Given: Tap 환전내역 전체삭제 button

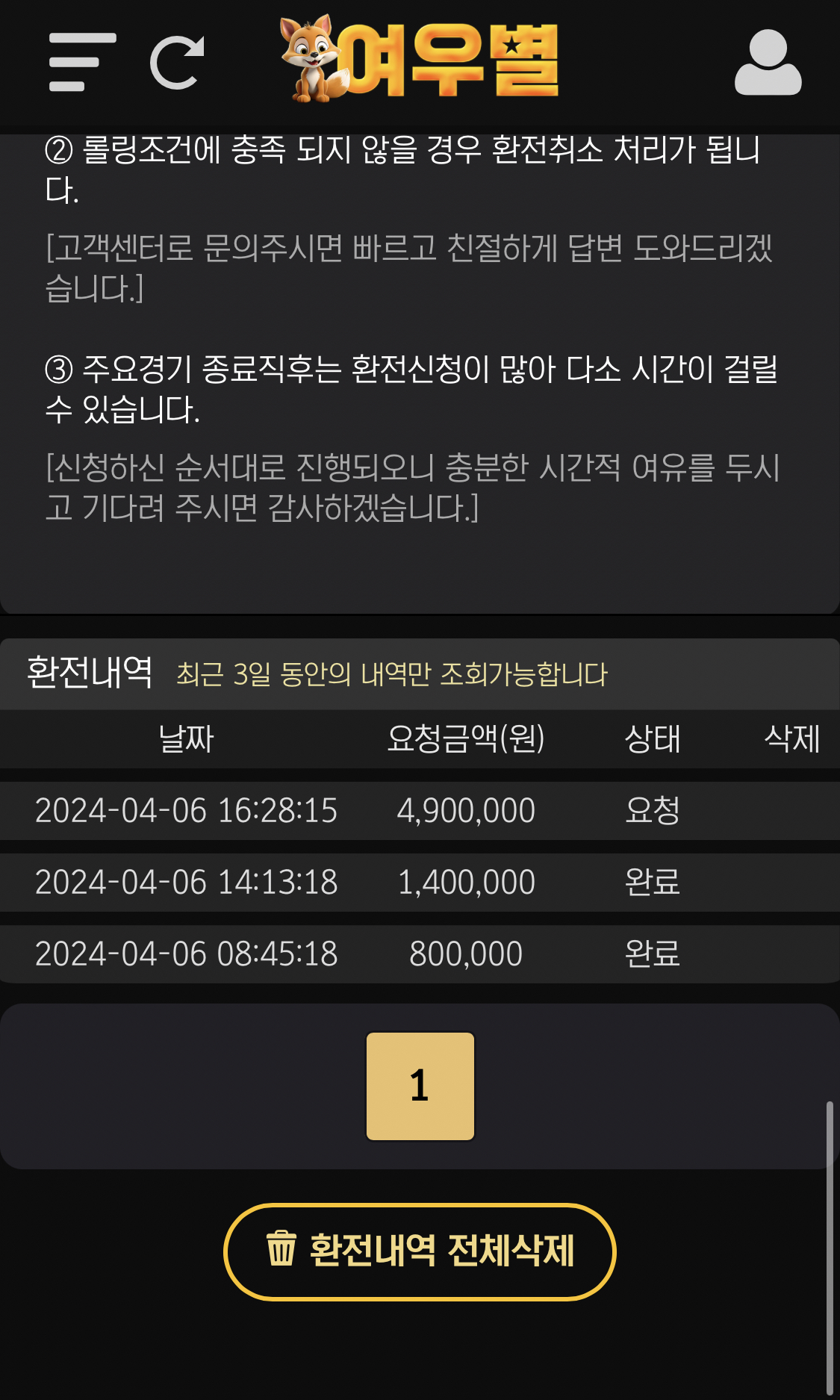Looking at the screenshot, I should pyautogui.click(x=420, y=1252).
